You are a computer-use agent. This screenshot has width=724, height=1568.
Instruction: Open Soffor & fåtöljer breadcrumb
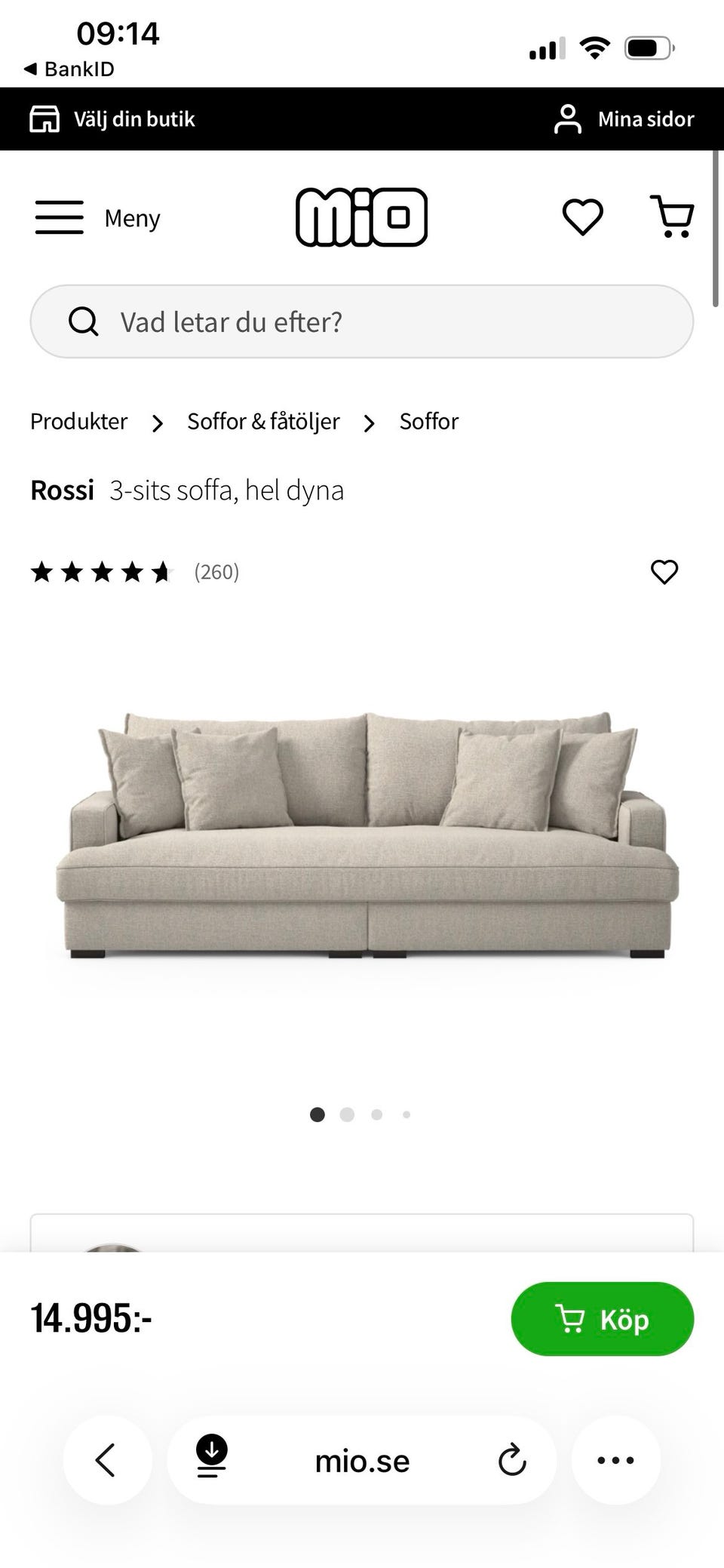tap(263, 421)
